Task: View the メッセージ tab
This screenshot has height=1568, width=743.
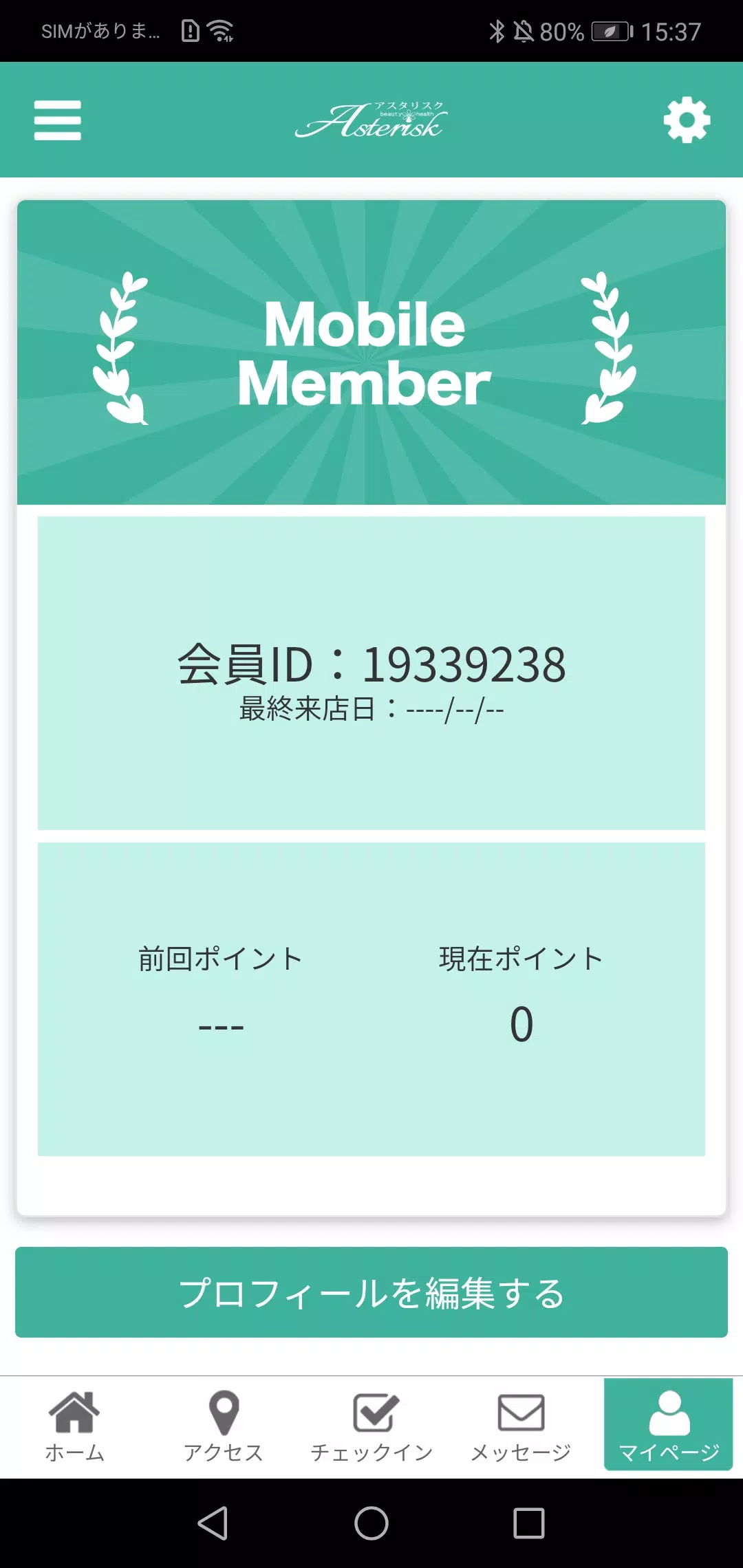Action: point(521,1426)
